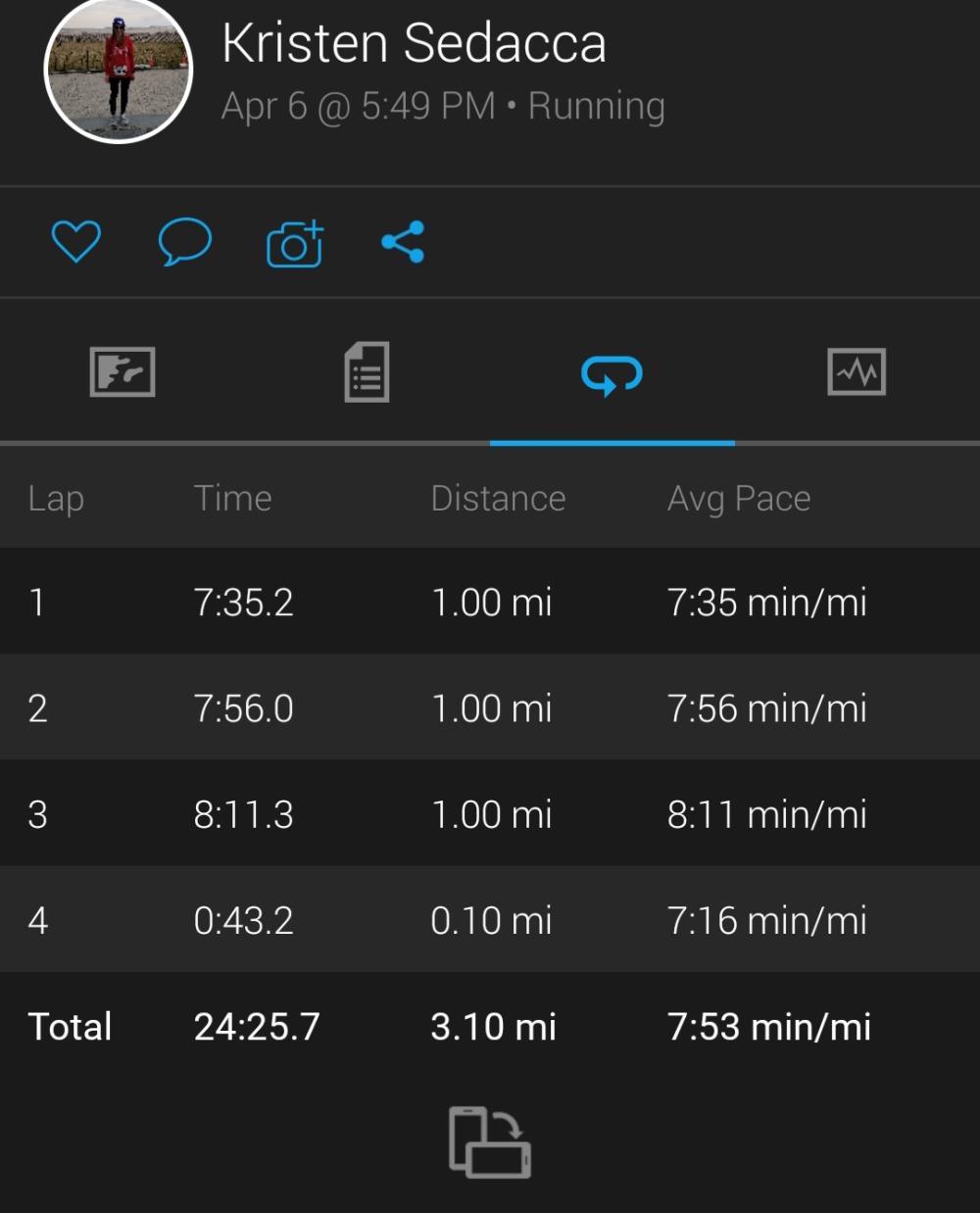Add a photo to the activity

pos(294,243)
